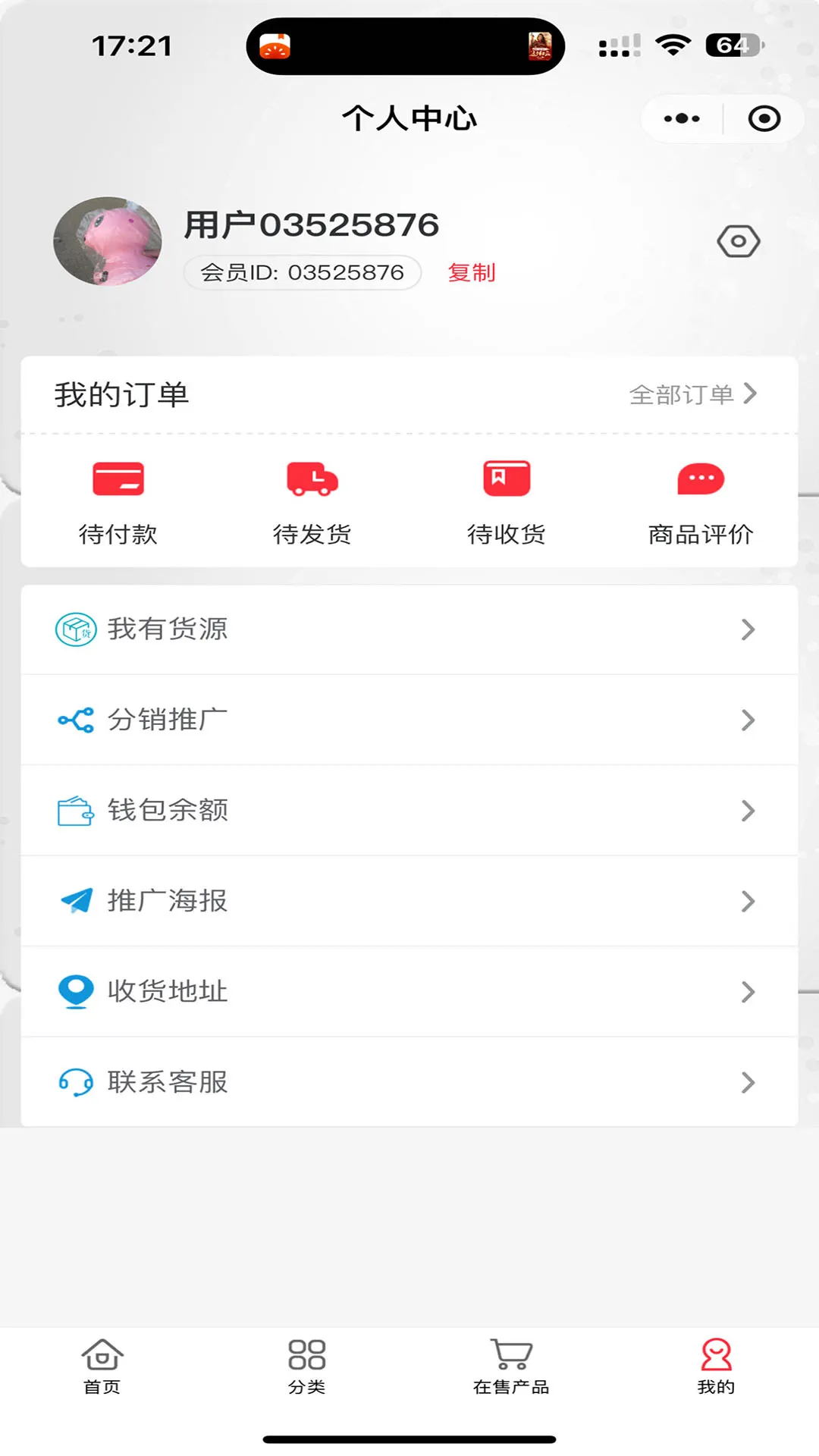The width and height of the screenshot is (819, 1456).
Task: Click the eye-shaped settings icon near username
Action: click(x=738, y=241)
